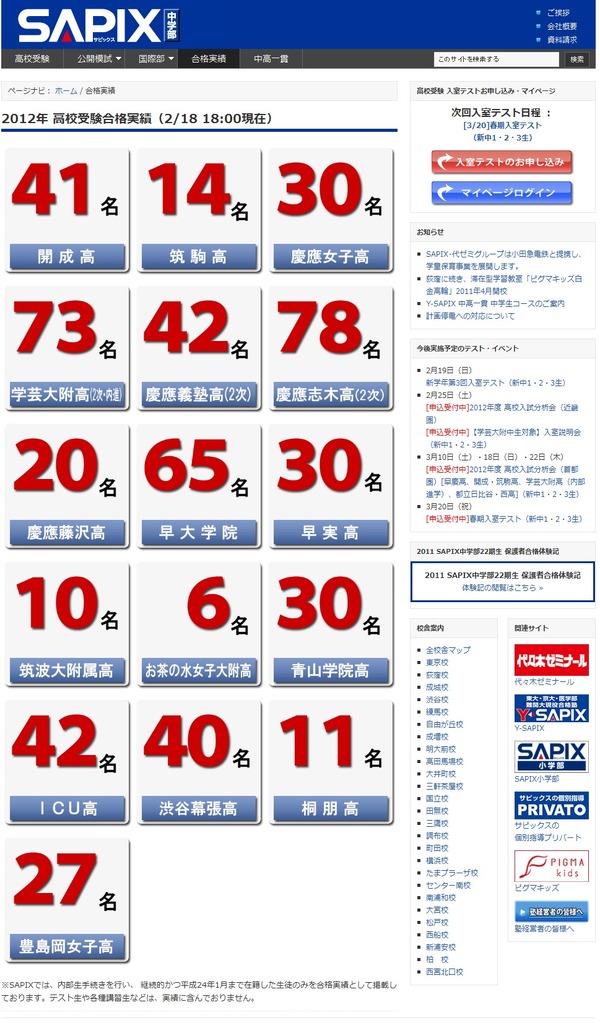The image size is (600, 1023).
Task: Tap the 塾経営者の皆様へ button
Action: click(x=551, y=911)
